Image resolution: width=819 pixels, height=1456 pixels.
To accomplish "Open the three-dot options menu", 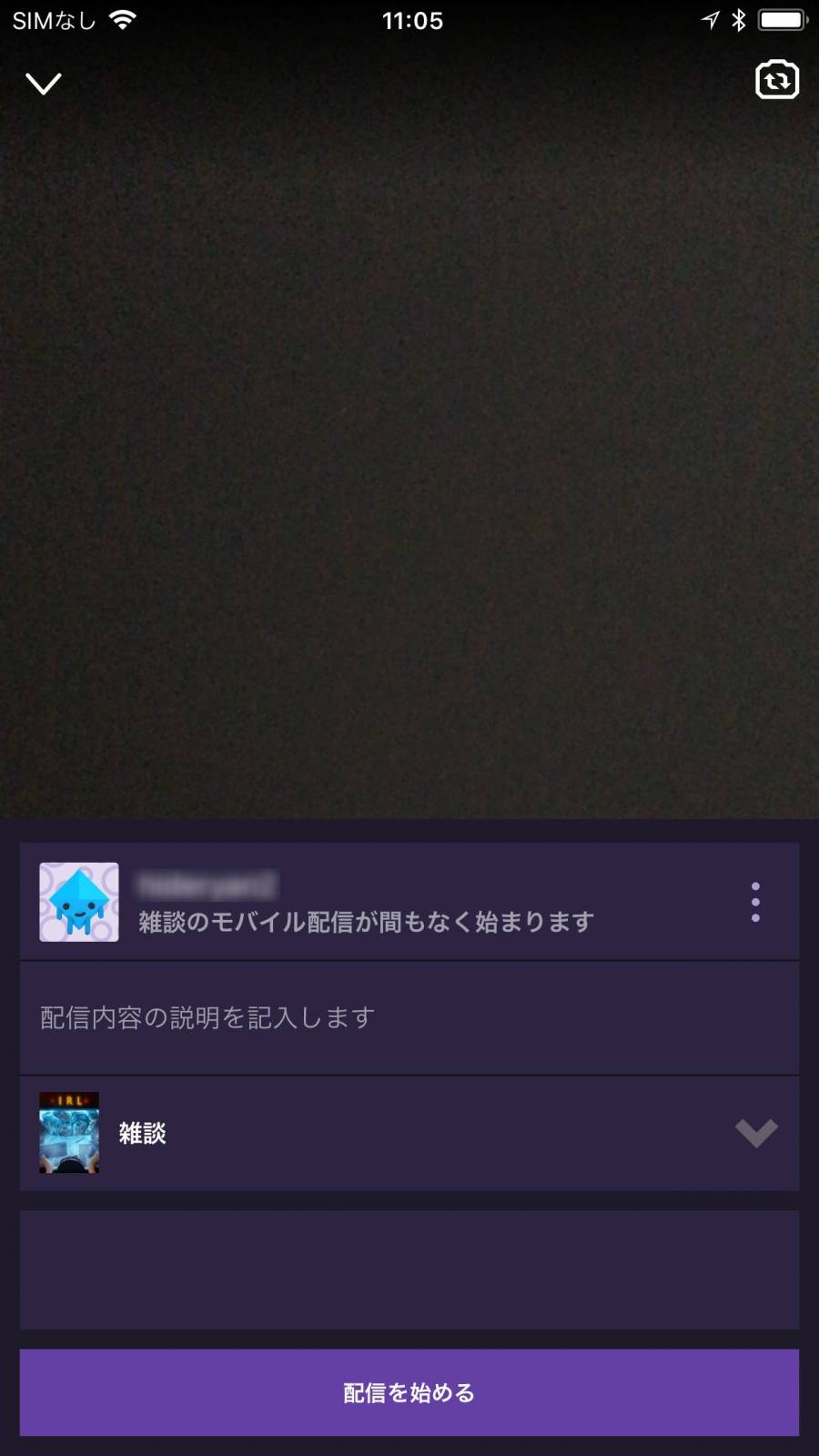I will [755, 902].
